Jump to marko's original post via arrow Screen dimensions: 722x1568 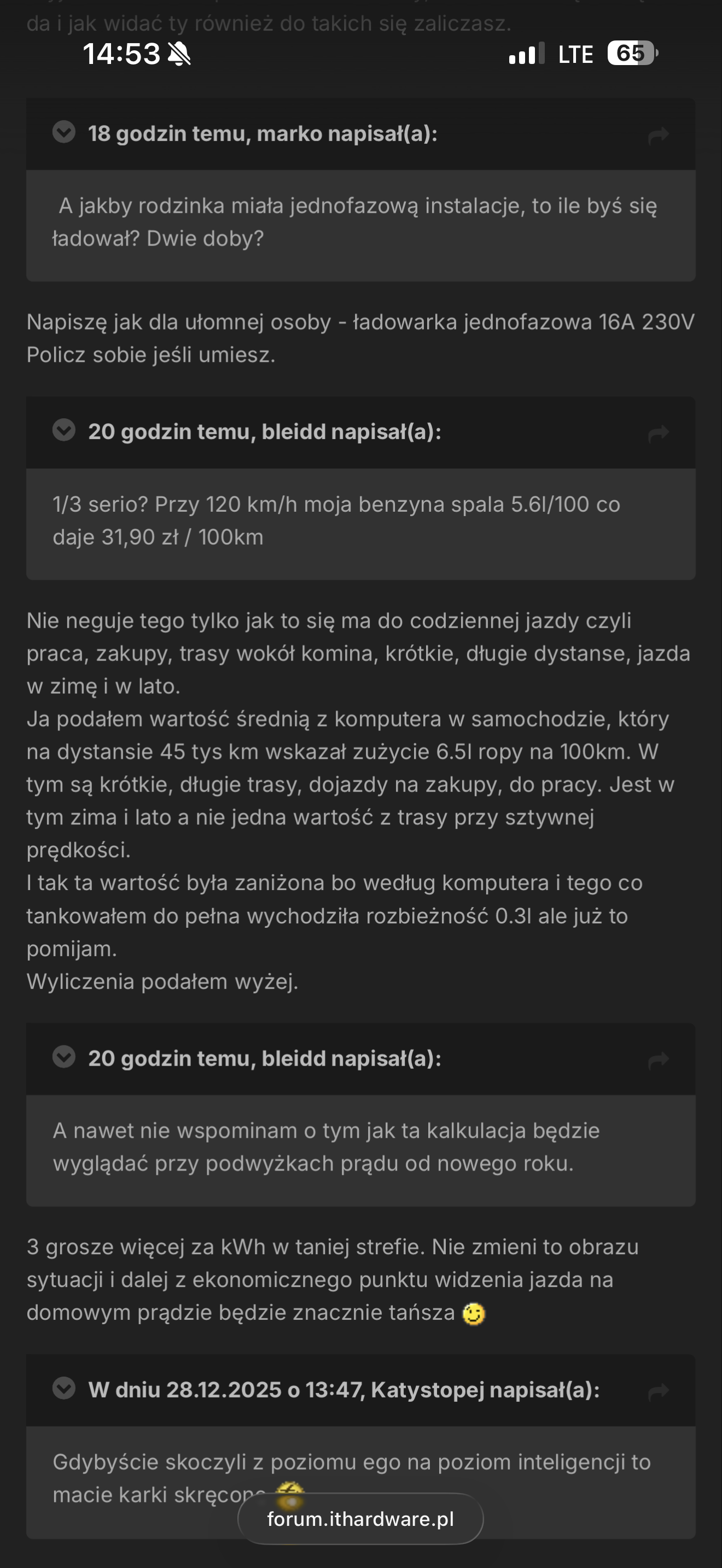(658, 134)
